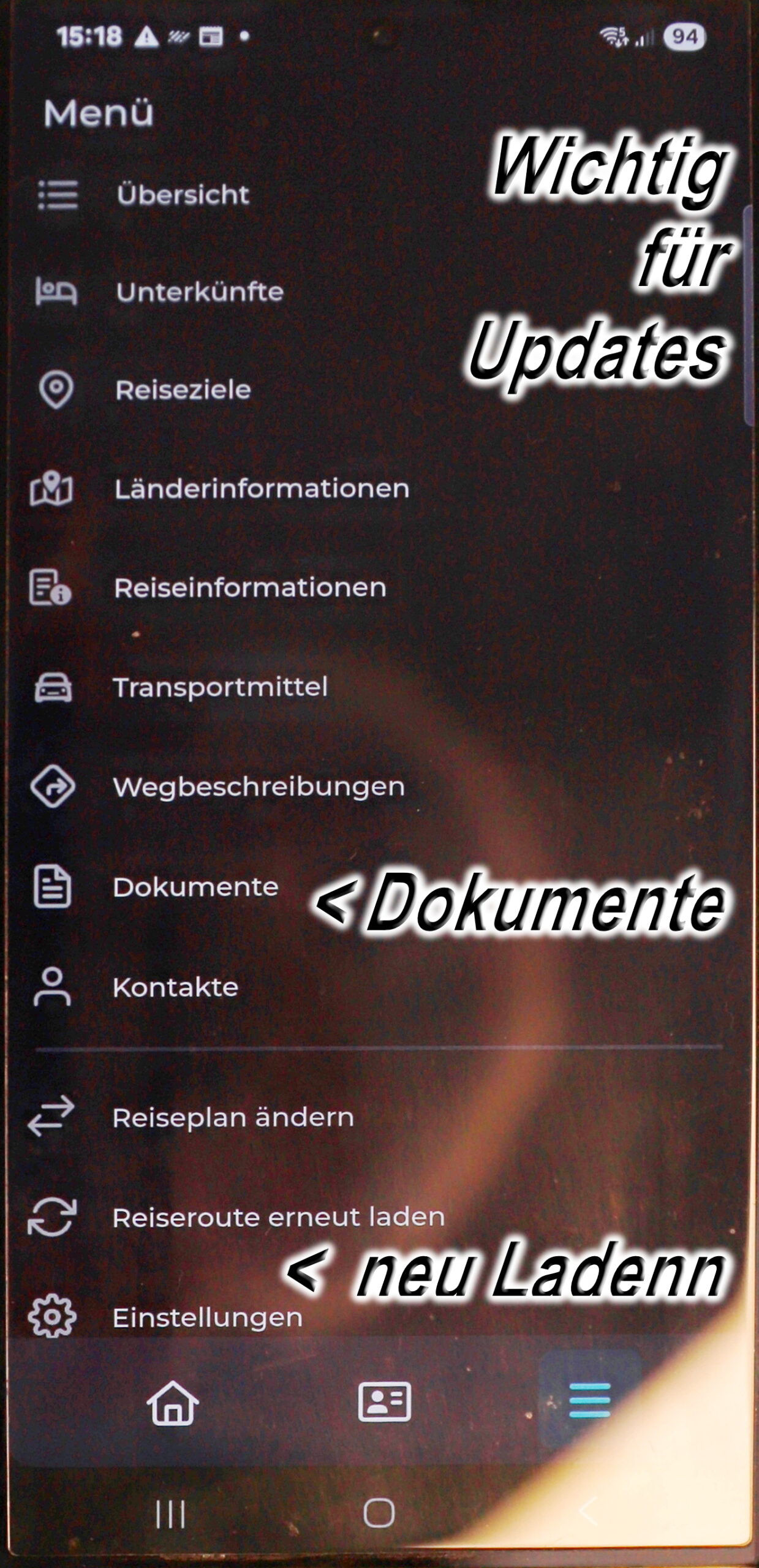Open the Übersicht menu entry
The width and height of the screenshot is (759, 1568).
pyautogui.click(x=183, y=195)
